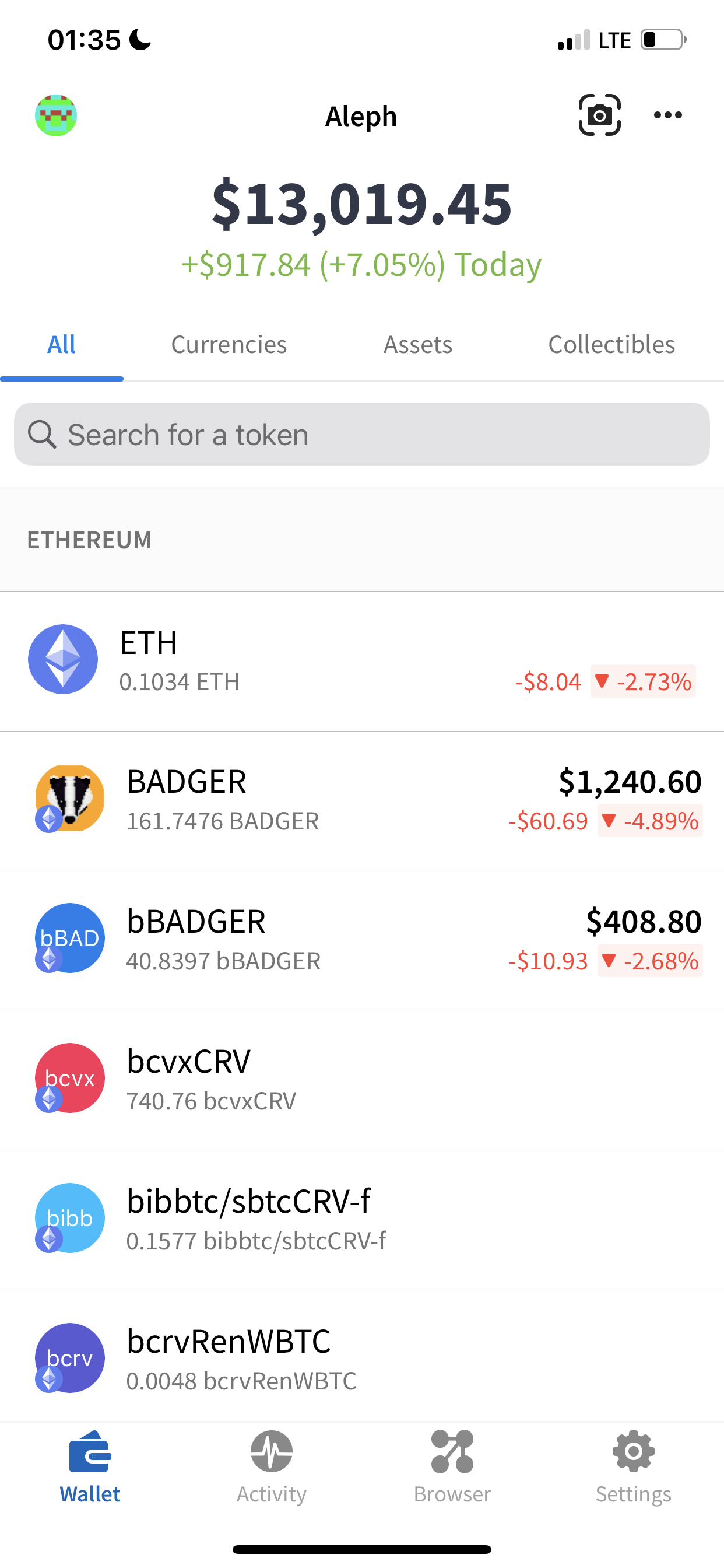Select the Wallet tab
This screenshot has height=1568, width=724.
tap(90, 1467)
